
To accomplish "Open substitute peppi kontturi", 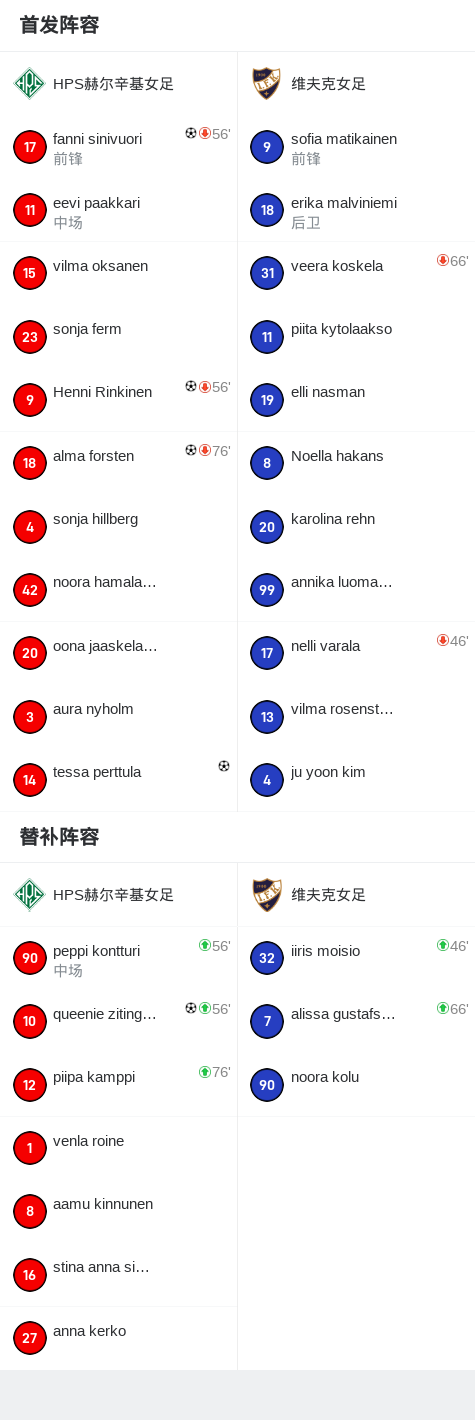I will tap(118, 958).
